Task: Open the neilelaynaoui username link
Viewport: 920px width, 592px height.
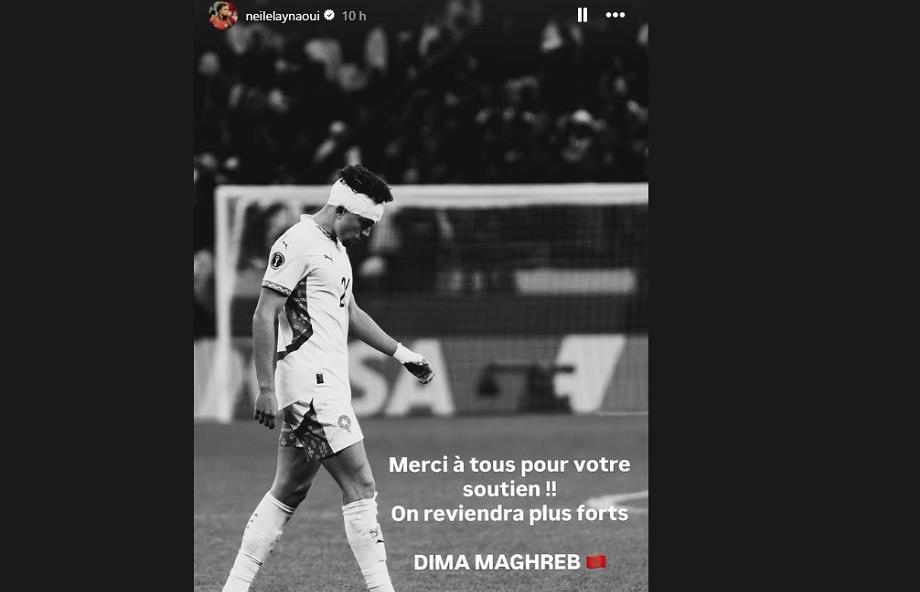Action: [x=282, y=16]
